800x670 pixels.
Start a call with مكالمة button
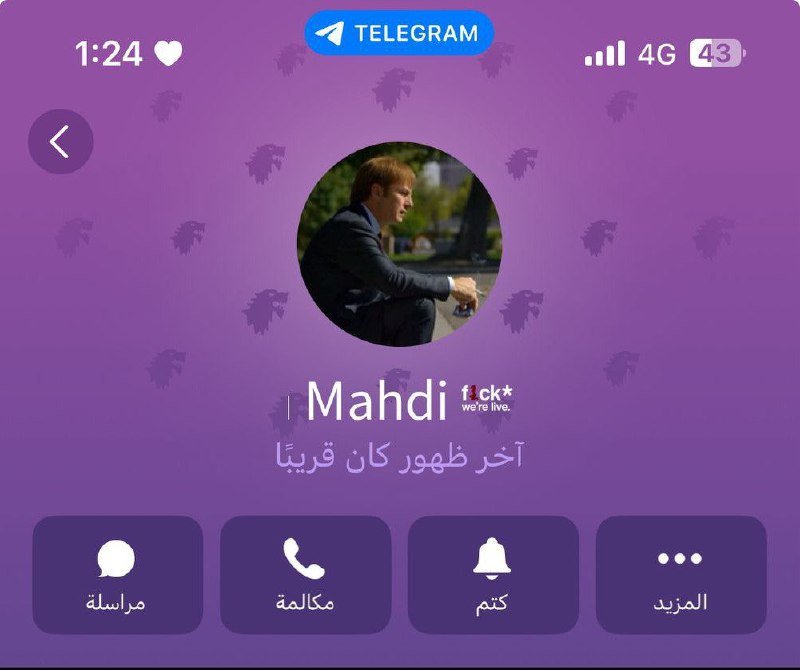305,574
